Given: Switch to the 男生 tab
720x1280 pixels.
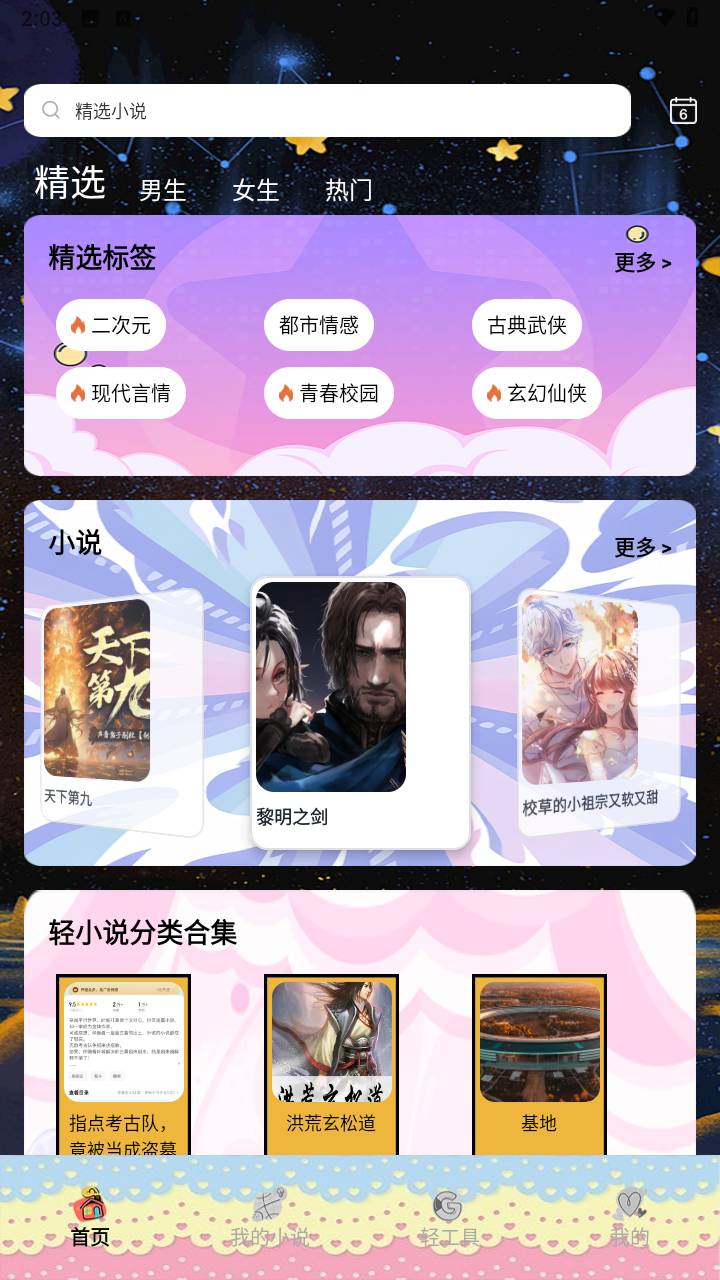Looking at the screenshot, I should (x=163, y=190).
